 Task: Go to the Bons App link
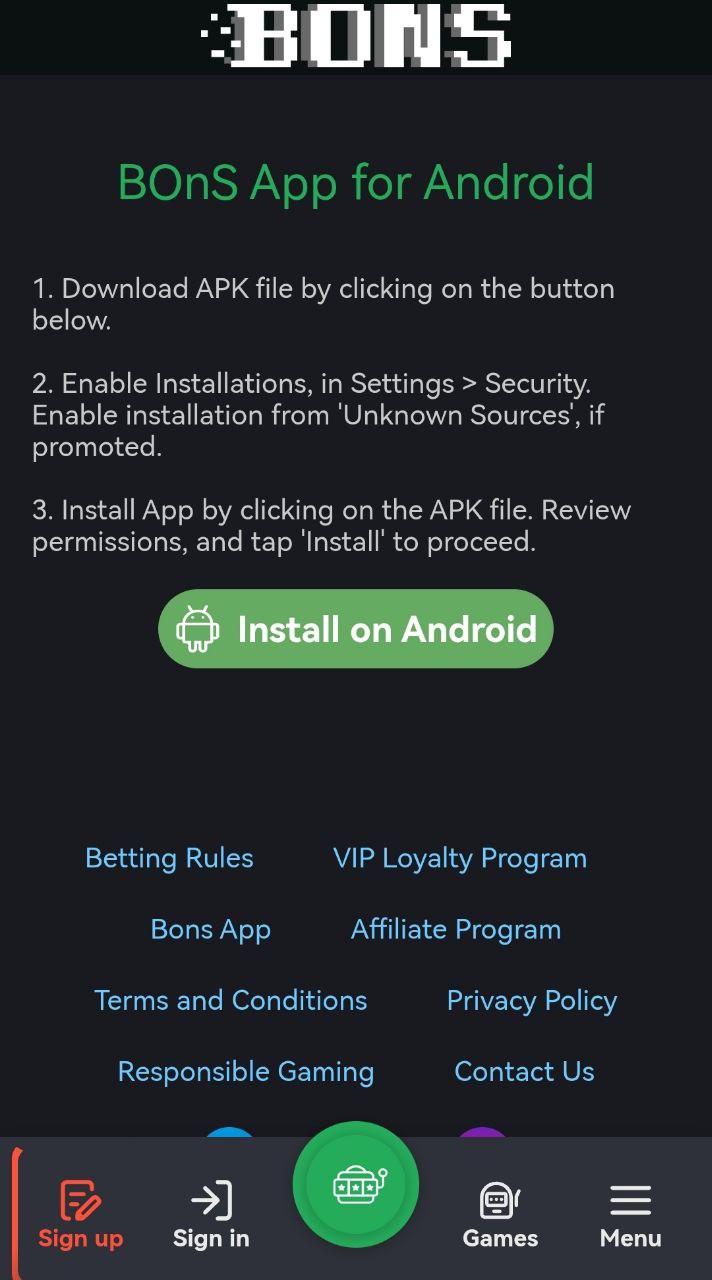pyautogui.click(x=210, y=929)
